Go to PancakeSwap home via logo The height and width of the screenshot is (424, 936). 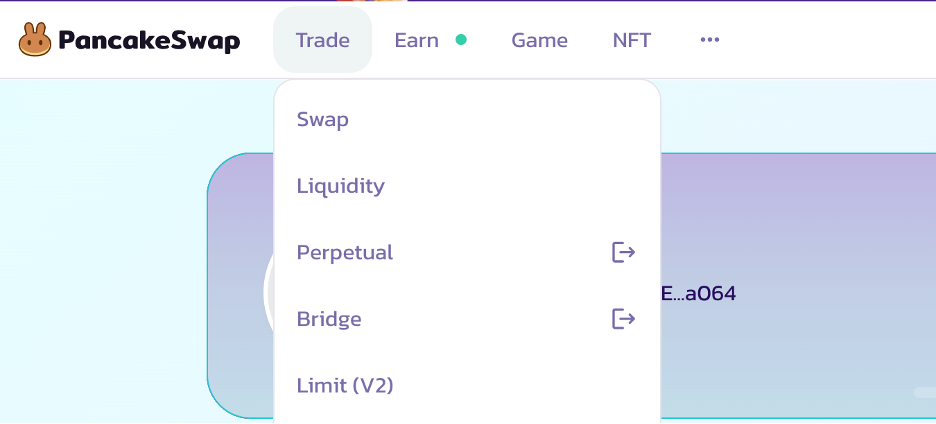(x=130, y=40)
